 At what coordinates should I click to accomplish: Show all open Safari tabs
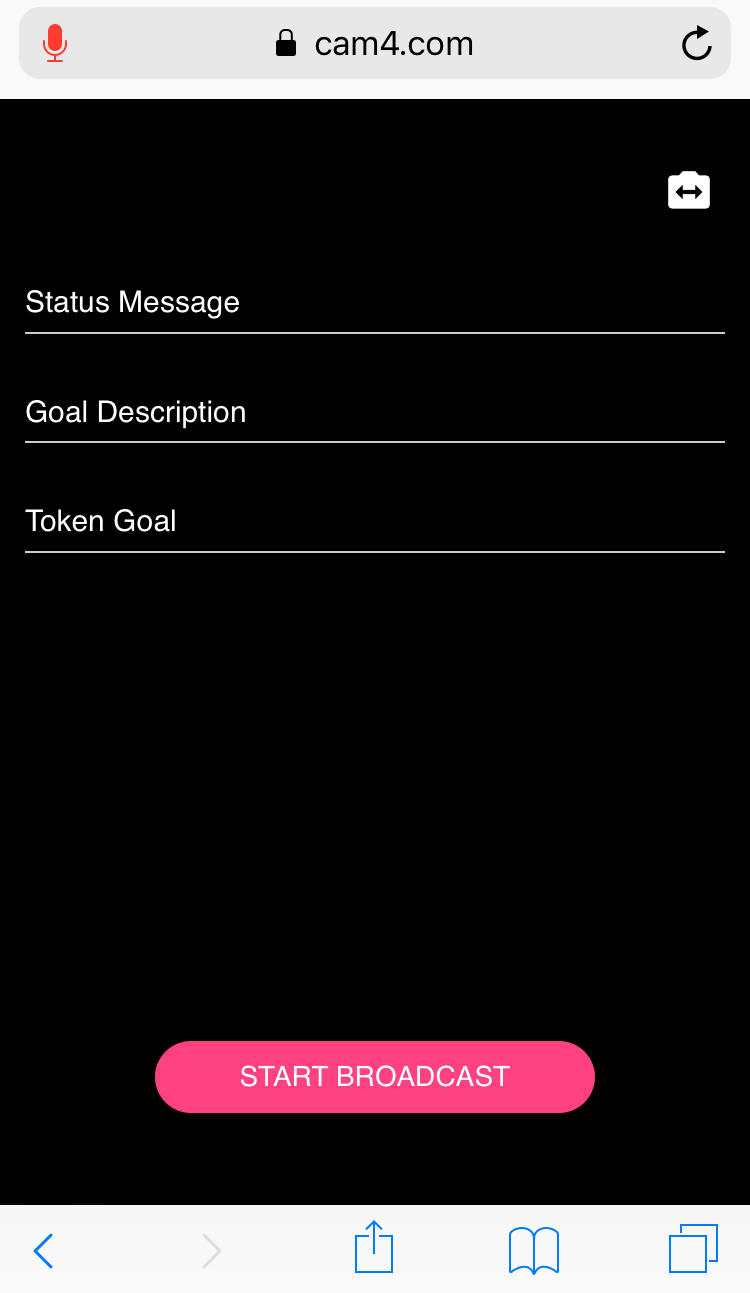point(693,1249)
